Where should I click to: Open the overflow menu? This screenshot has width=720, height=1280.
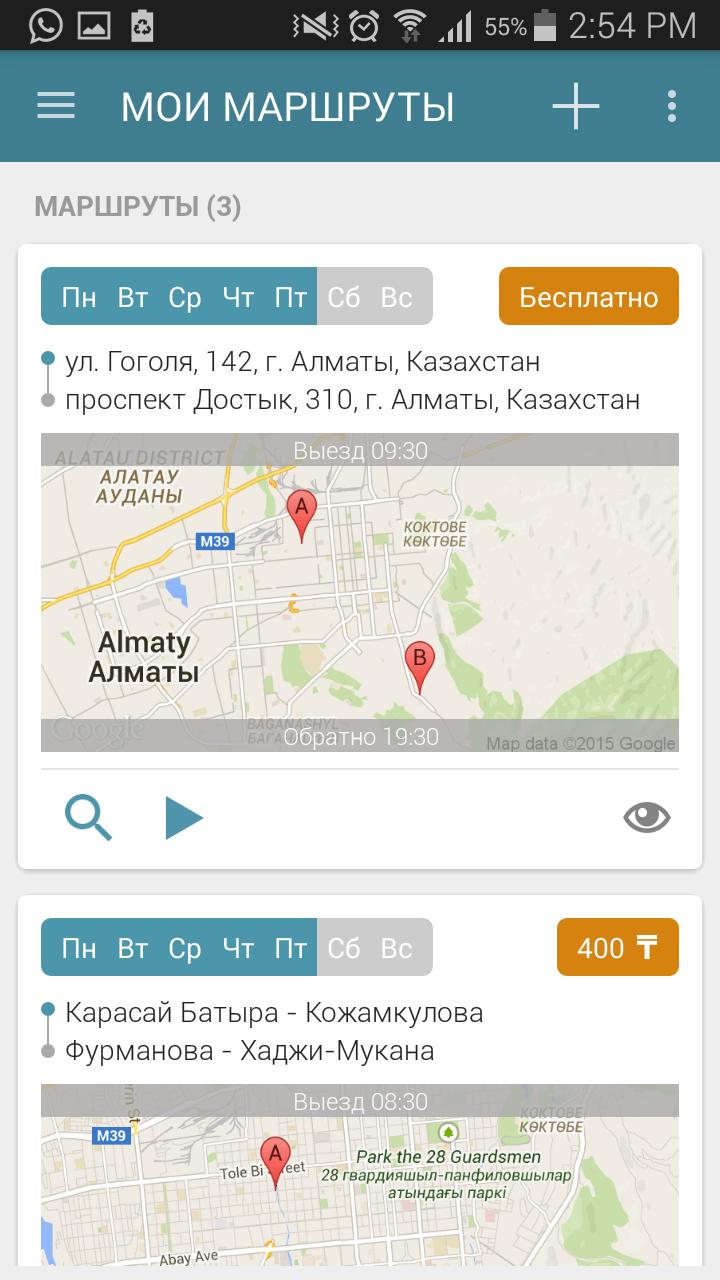(x=671, y=106)
